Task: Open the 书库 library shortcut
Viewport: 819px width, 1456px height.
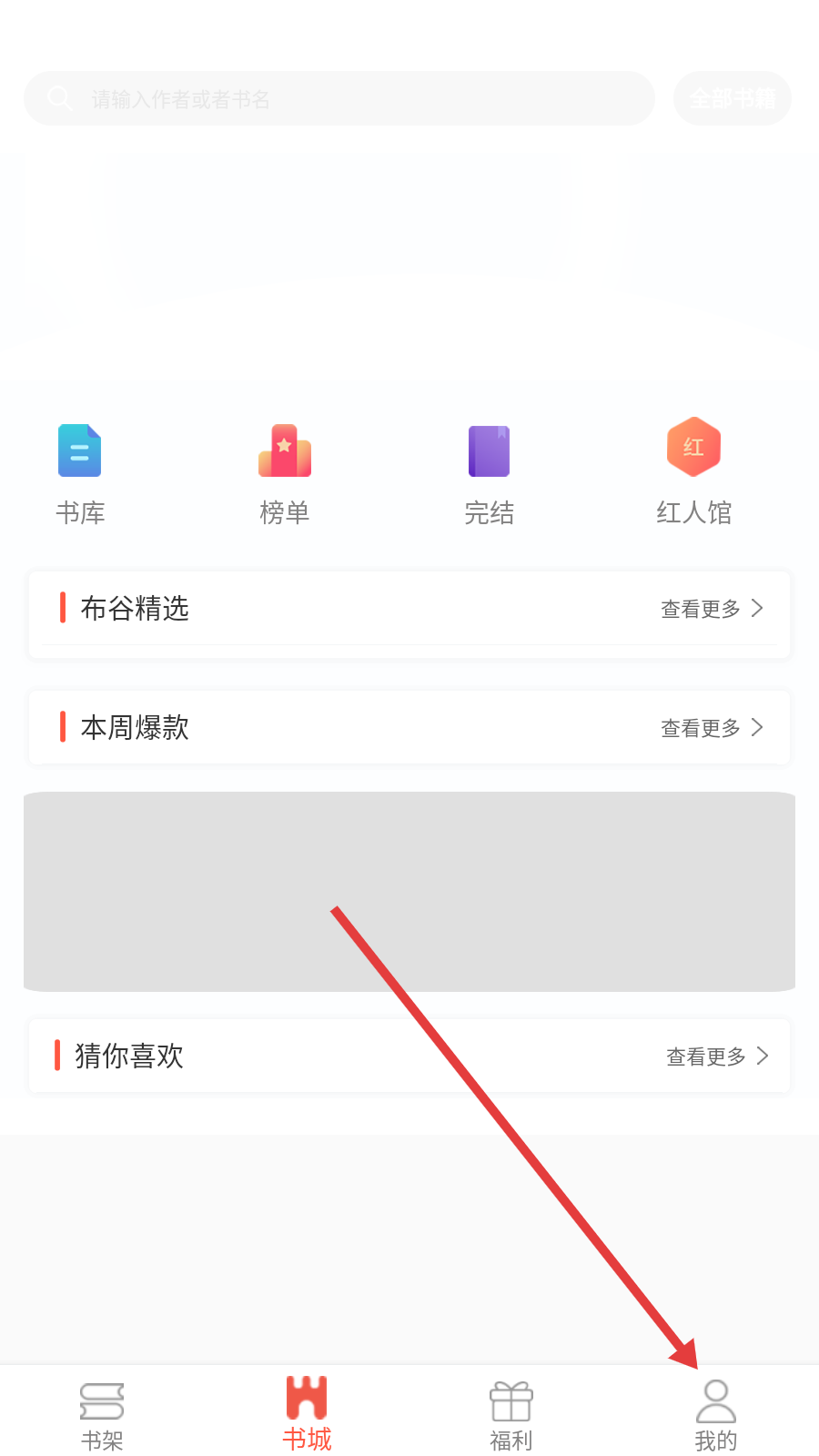Action: pyautogui.click(x=80, y=473)
